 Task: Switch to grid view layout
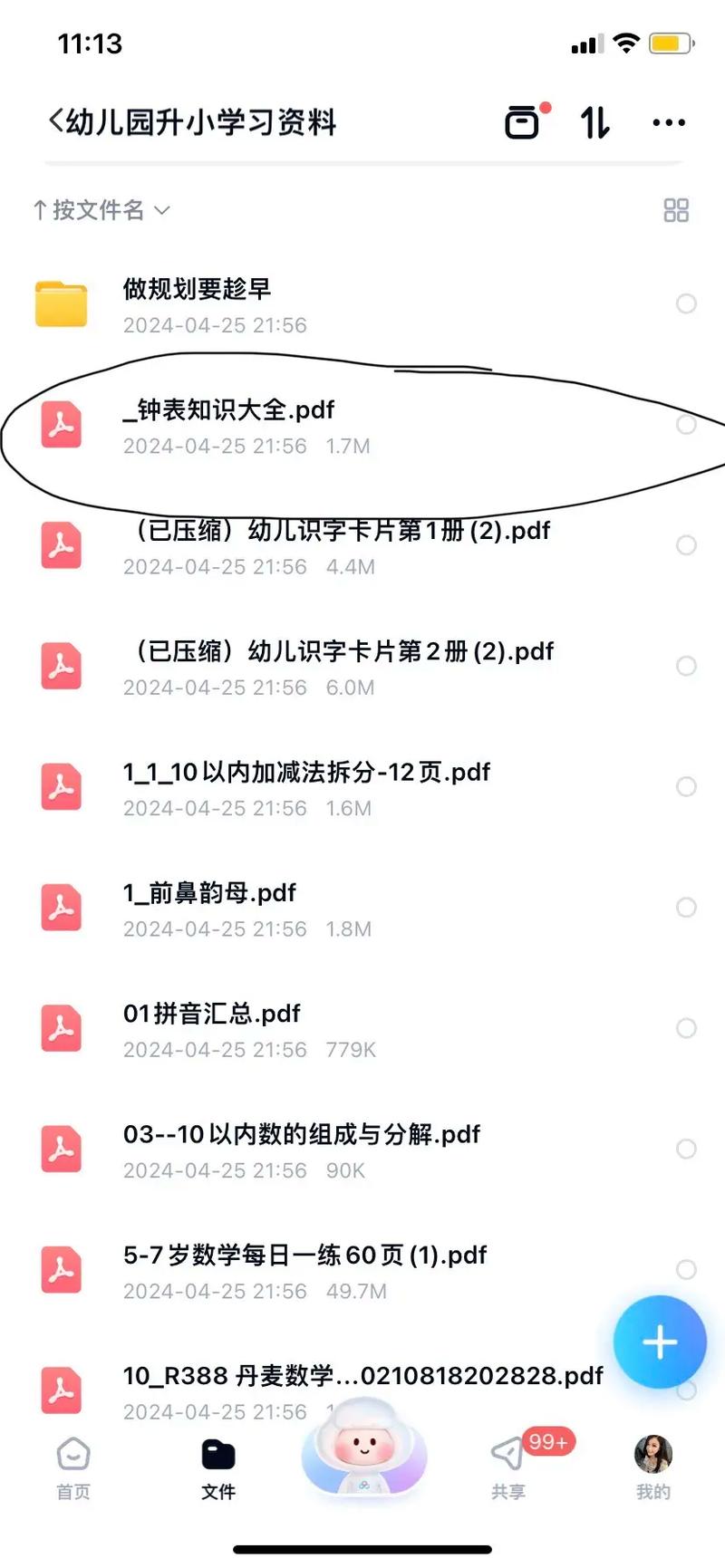(676, 210)
